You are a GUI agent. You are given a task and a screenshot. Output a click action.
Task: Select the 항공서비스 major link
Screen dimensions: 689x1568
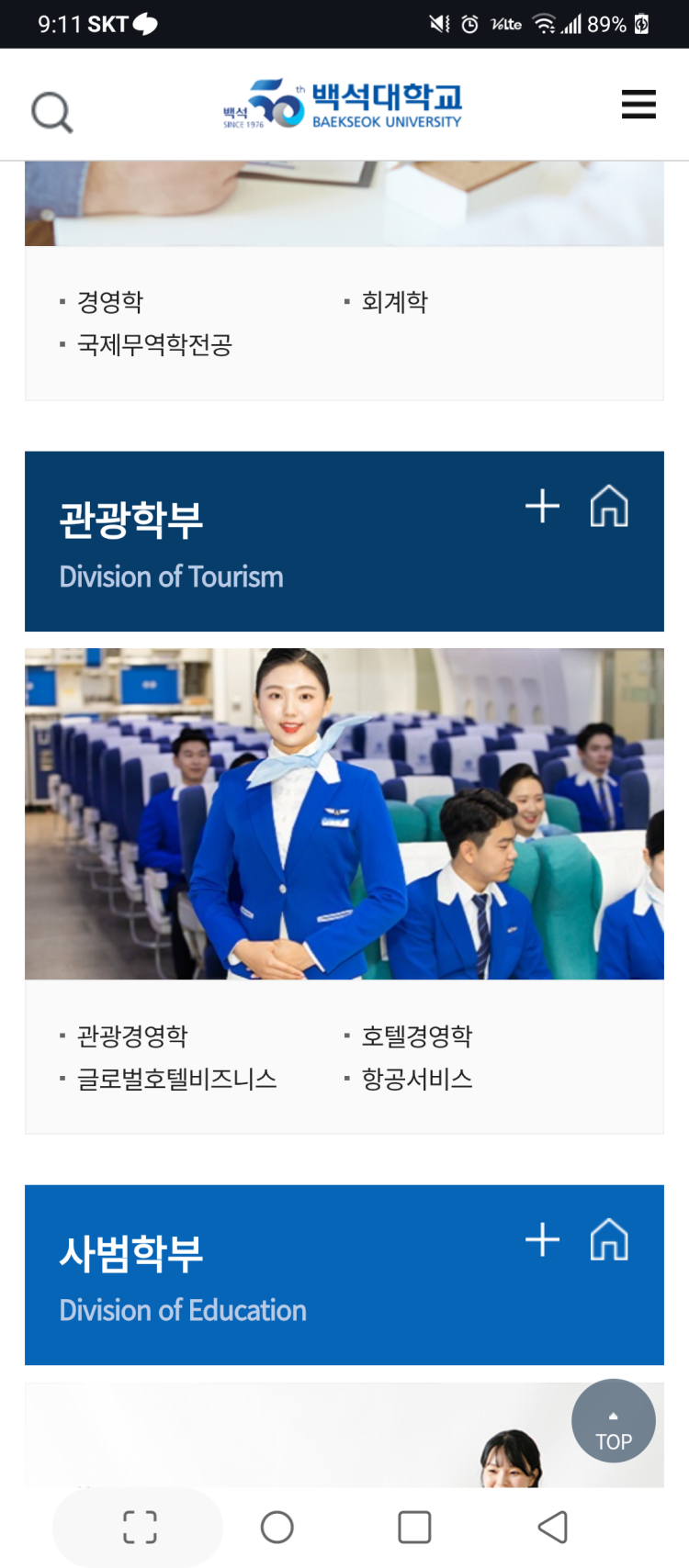(x=417, y=1080)
